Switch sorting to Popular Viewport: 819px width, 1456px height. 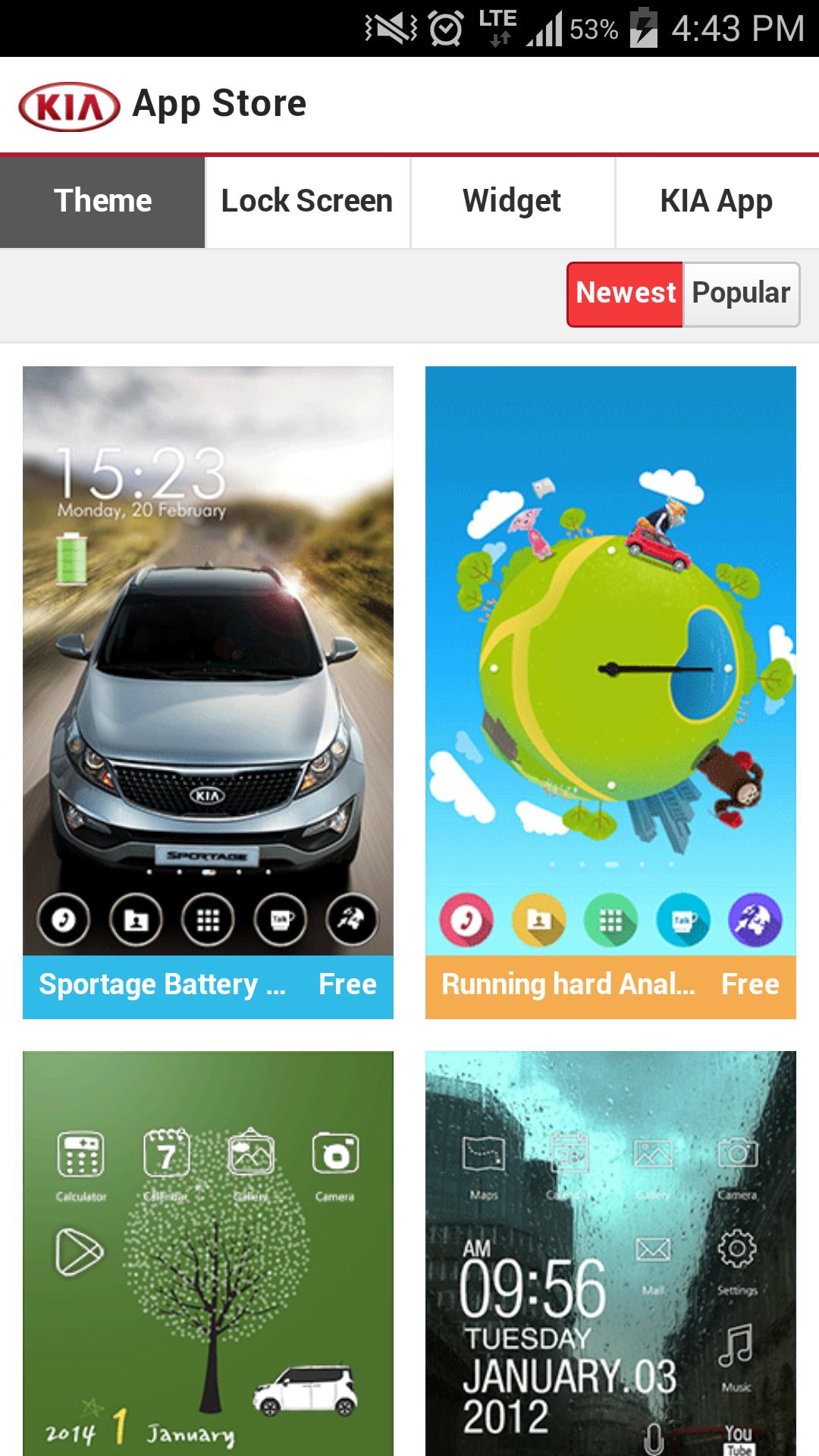tap(741, 293)
